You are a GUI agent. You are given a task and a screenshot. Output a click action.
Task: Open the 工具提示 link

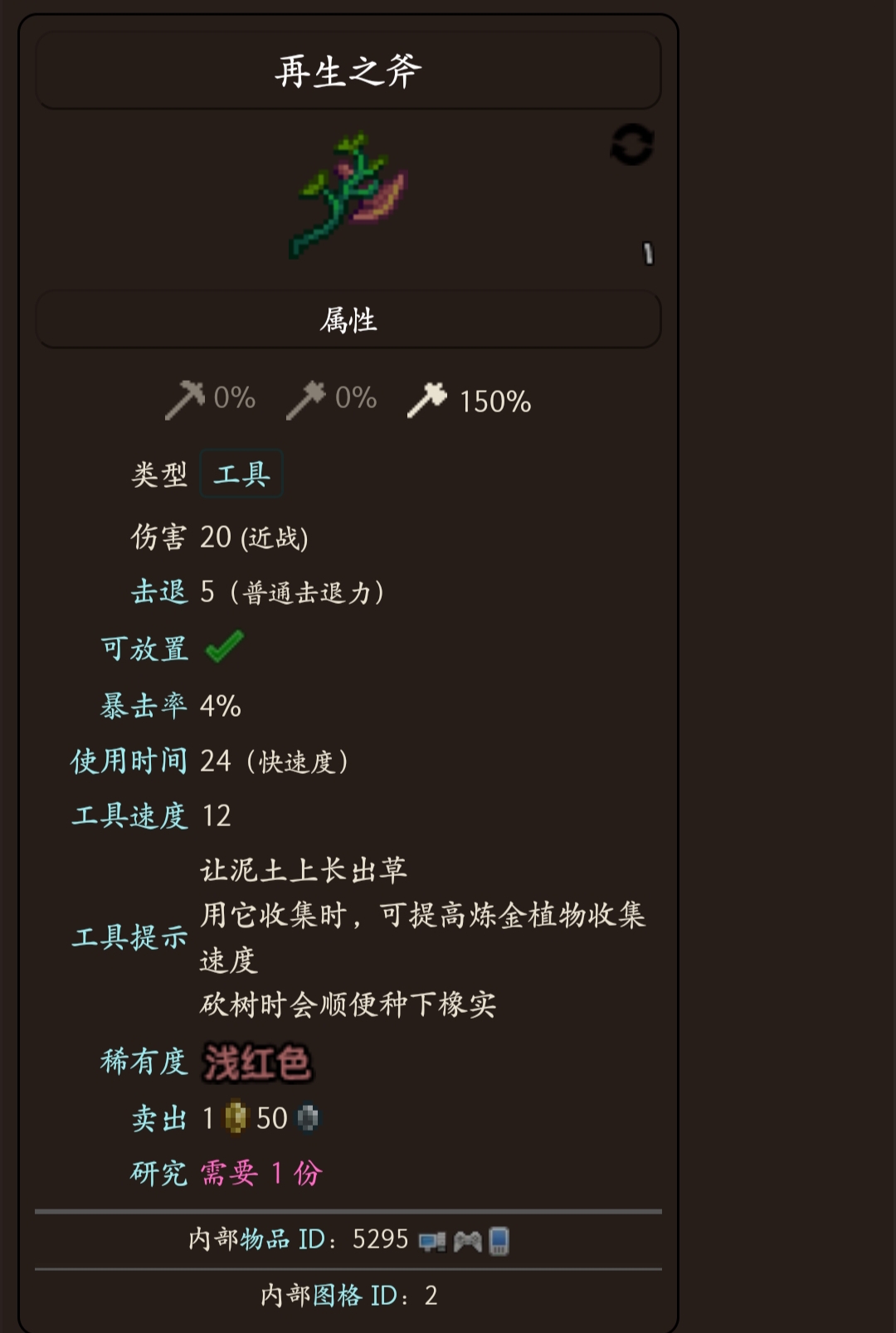click(x=129, y=937)
